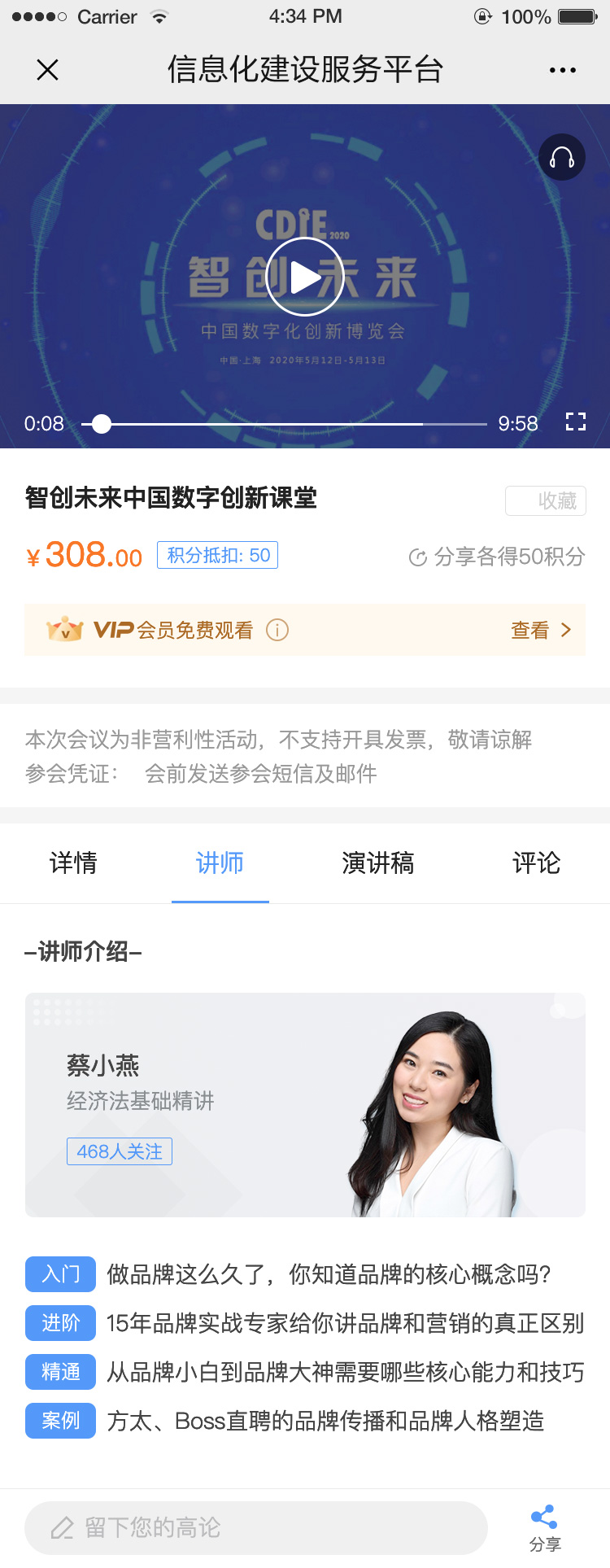View VIP membership with 查看
610x1568 pixels.
point(540,630)
